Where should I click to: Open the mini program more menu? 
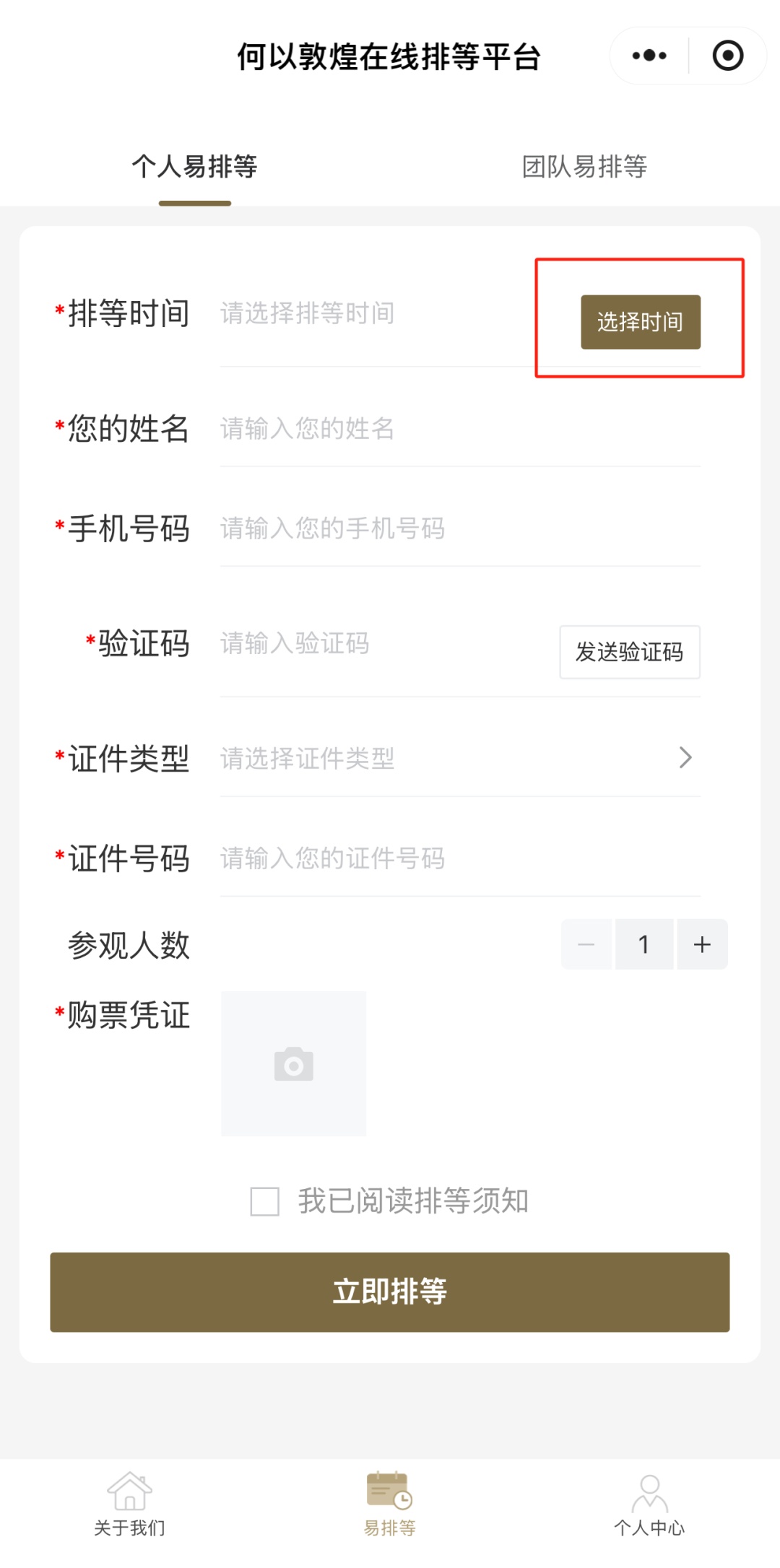coord(649,56)
